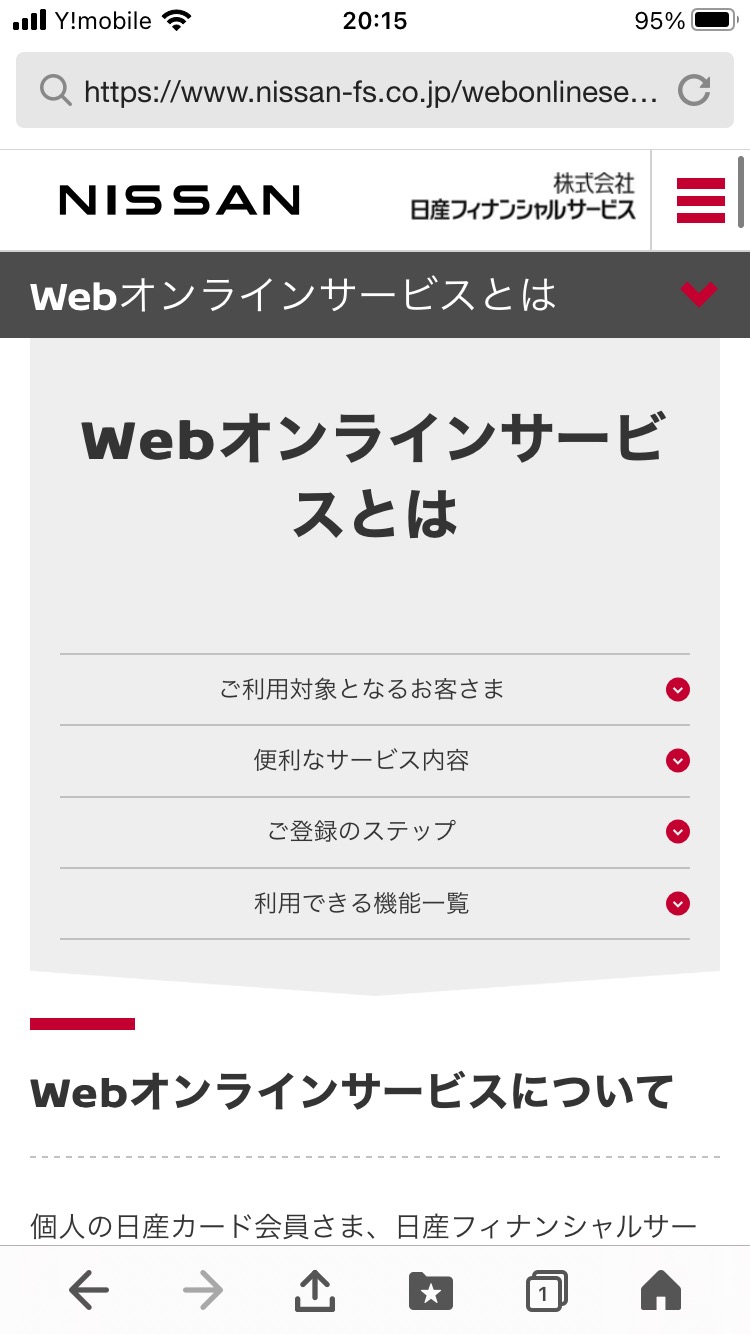750x1334 pixels.
Task: Open the red hamburger menu
Action: [700, 200]
